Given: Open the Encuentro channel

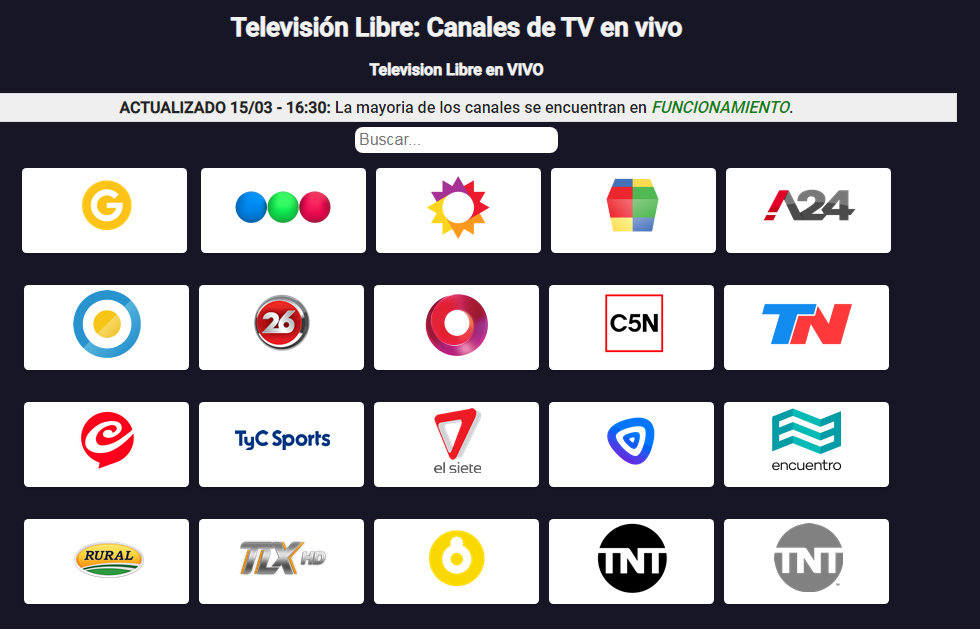Looking at the screenshot, I should click(806, 444).
